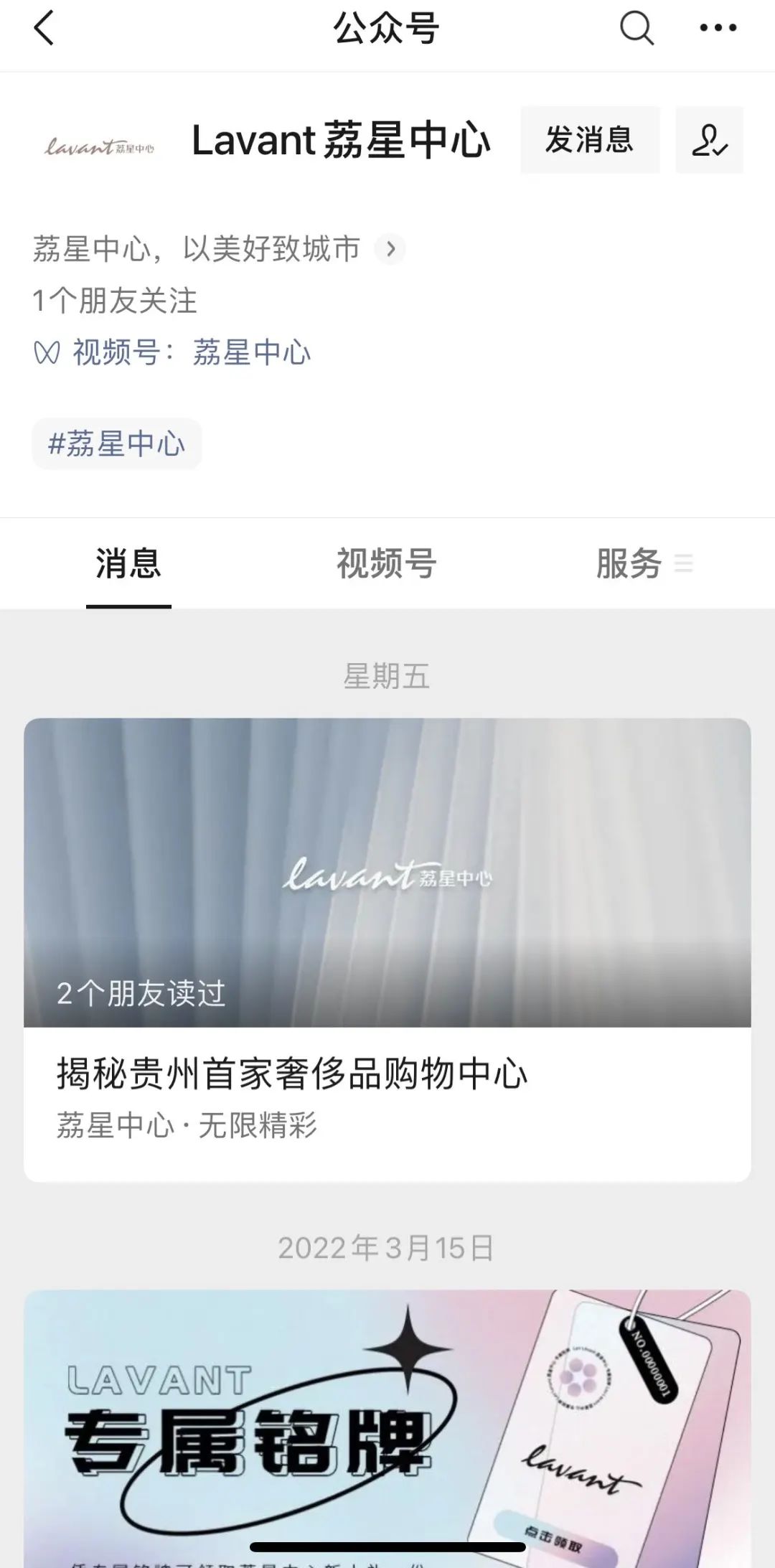Tap the #荔星中心 hashtag tag

117,444
